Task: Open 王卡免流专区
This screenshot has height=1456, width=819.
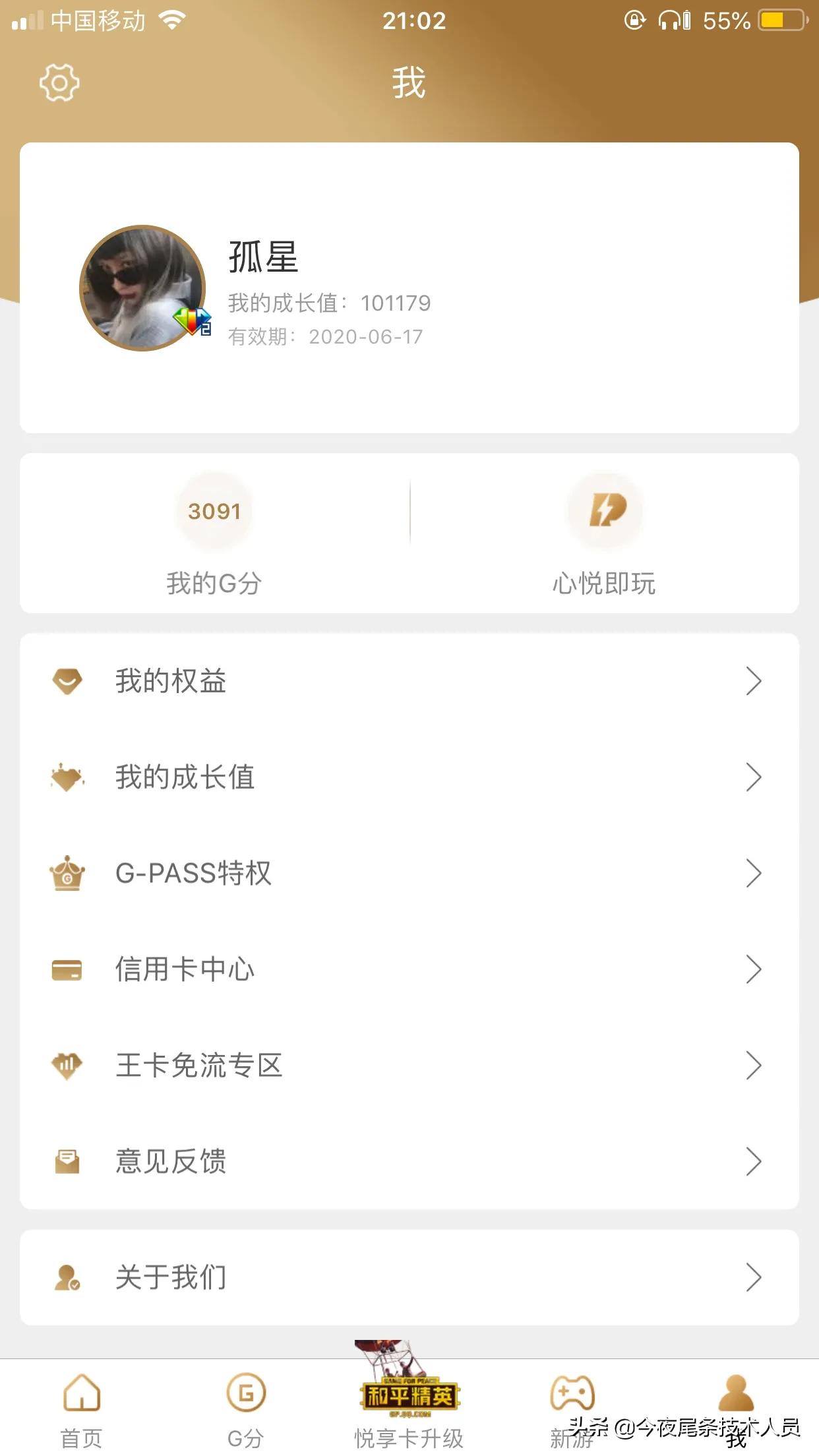Action: [409, 1066]
